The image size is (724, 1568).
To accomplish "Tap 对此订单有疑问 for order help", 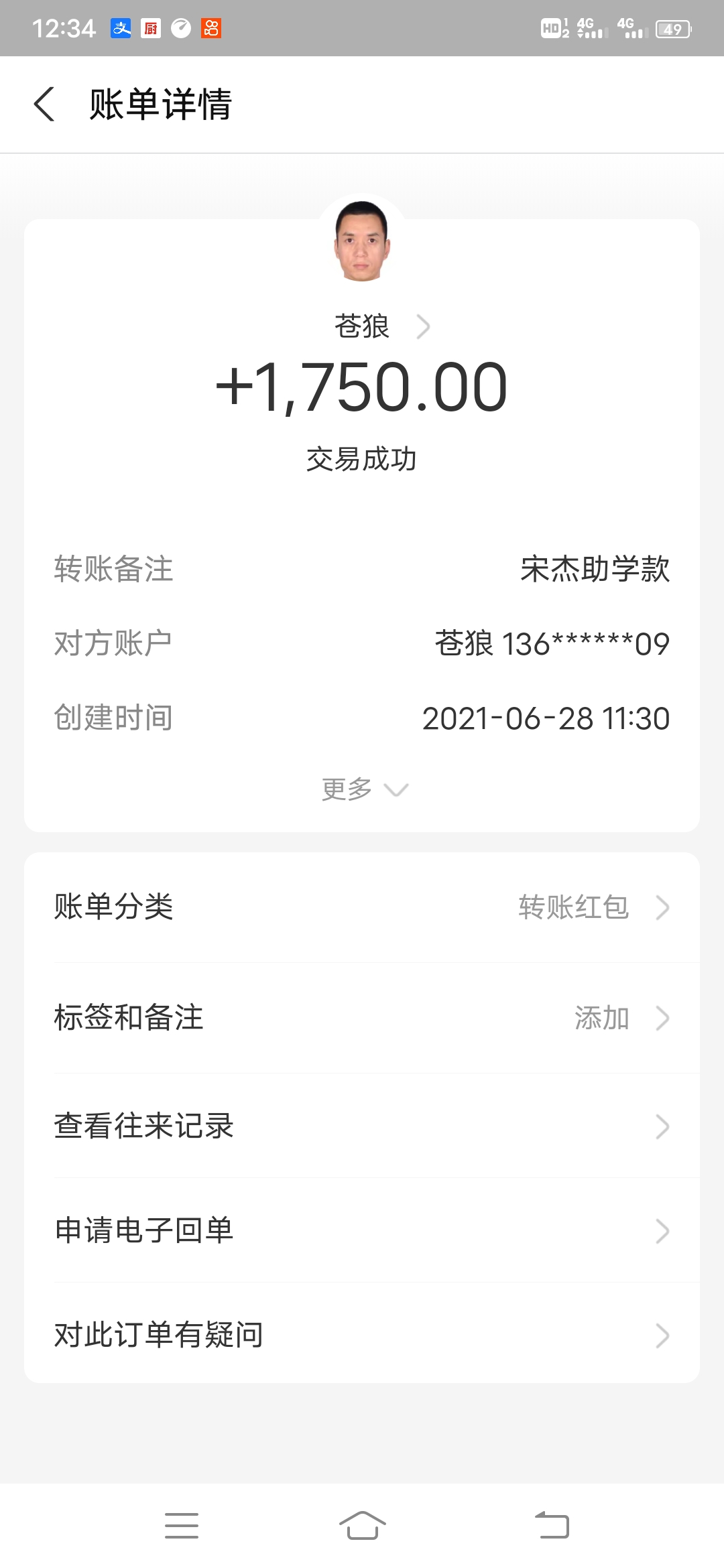I will (362, 1335).
